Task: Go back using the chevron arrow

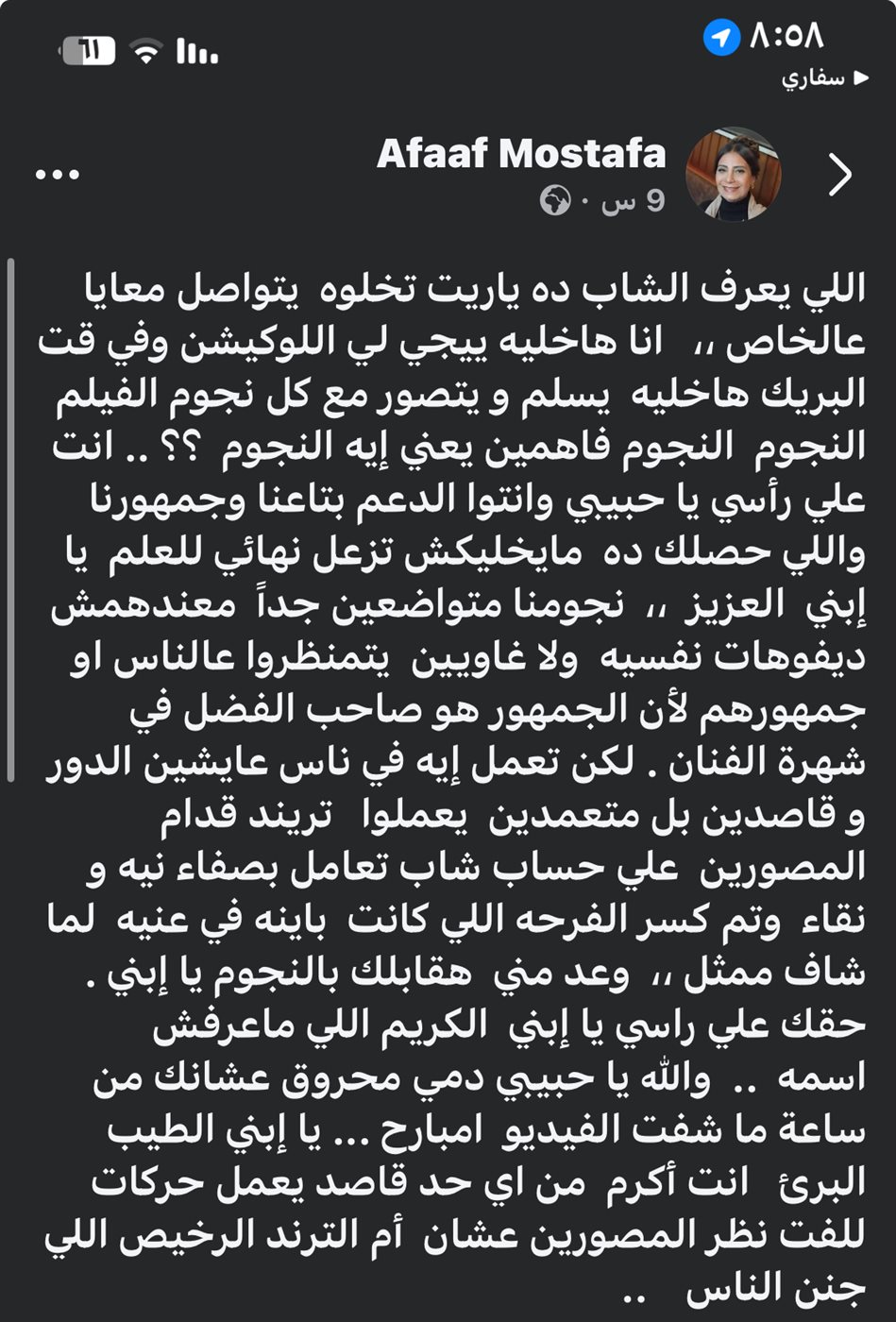Action: [x=839, y=175]
